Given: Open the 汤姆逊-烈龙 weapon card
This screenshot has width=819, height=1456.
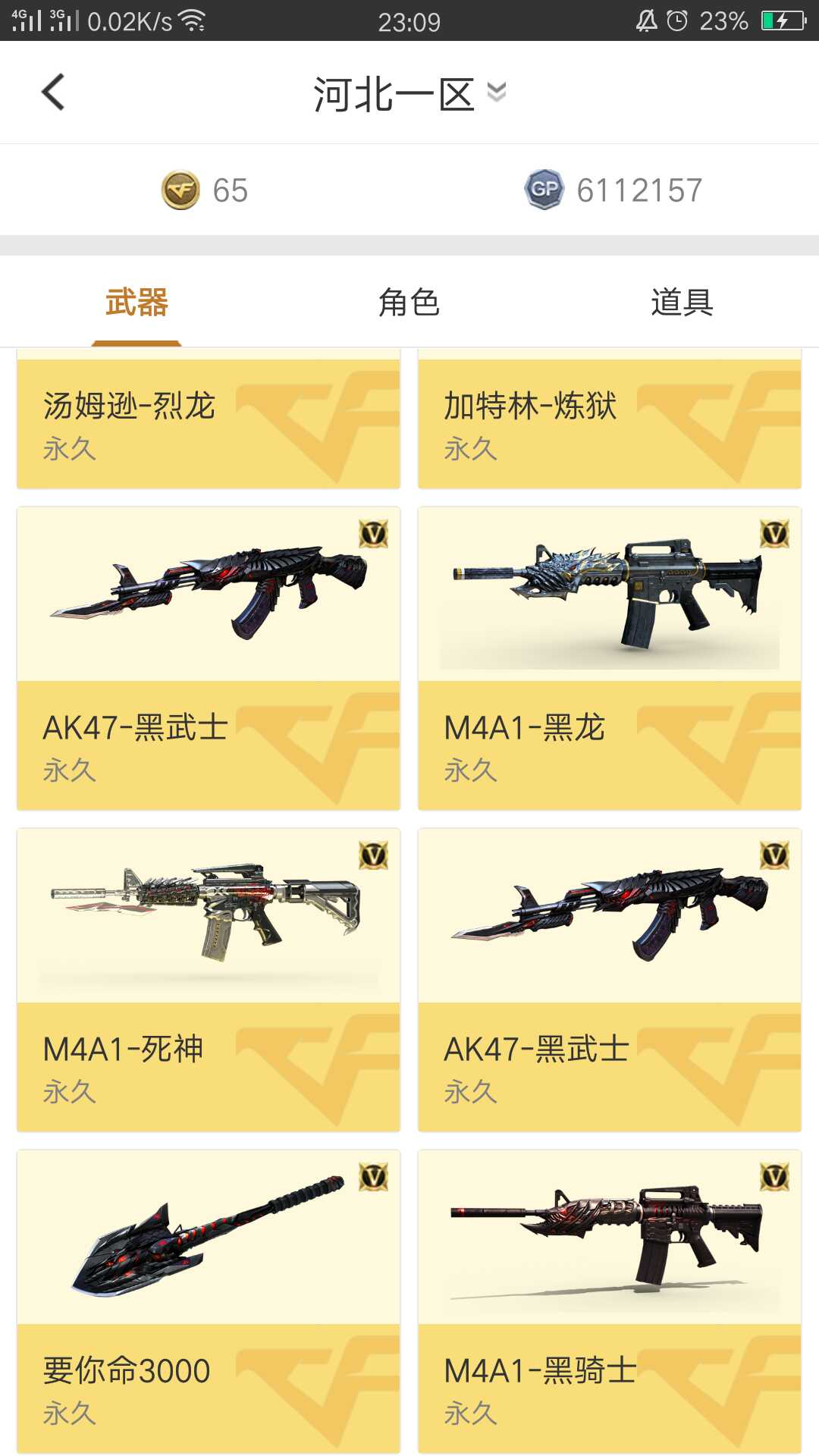Looking at the screenshot, I should click(209, 419).
